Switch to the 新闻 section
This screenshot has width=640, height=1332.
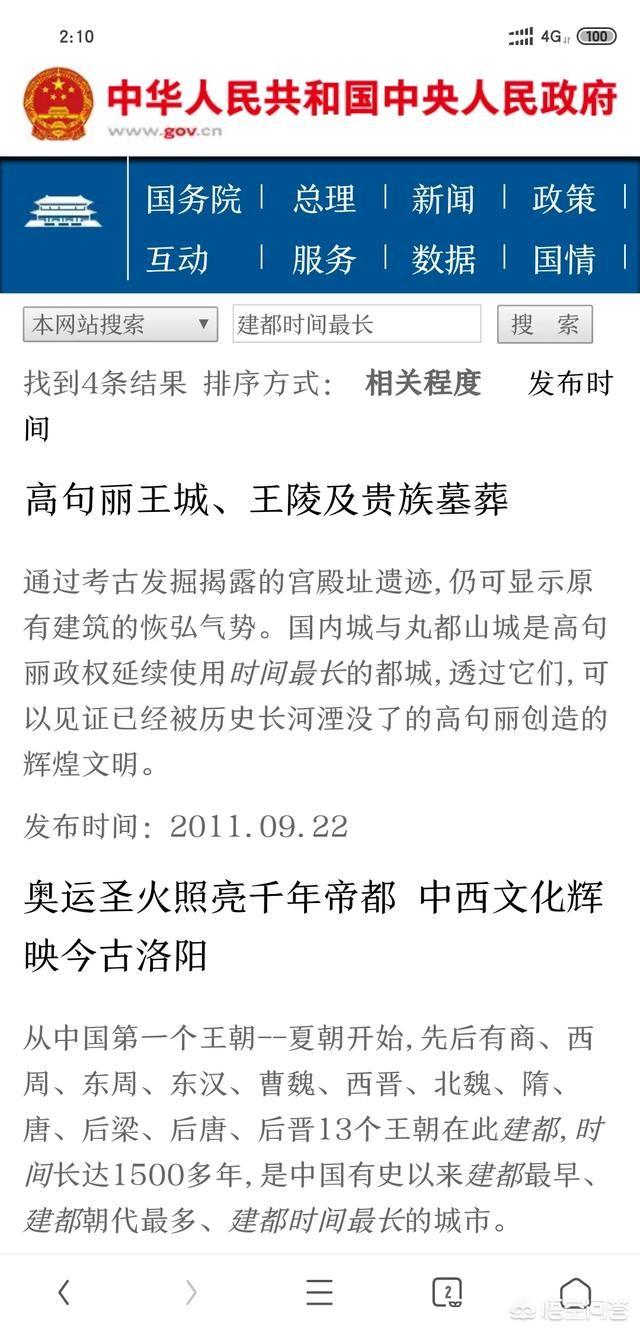click(x=443, y=199)
